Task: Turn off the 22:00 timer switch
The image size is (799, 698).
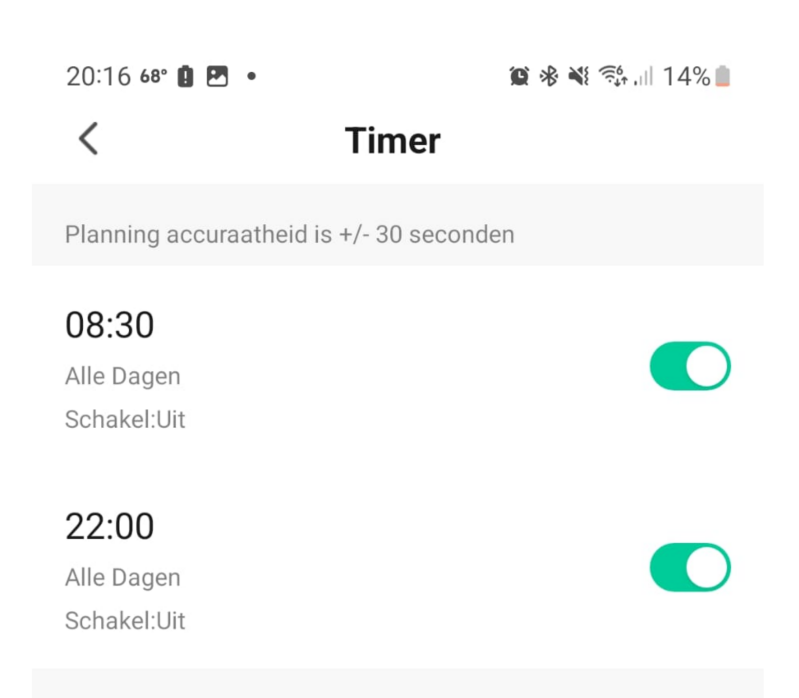Action: click(690, 569)
